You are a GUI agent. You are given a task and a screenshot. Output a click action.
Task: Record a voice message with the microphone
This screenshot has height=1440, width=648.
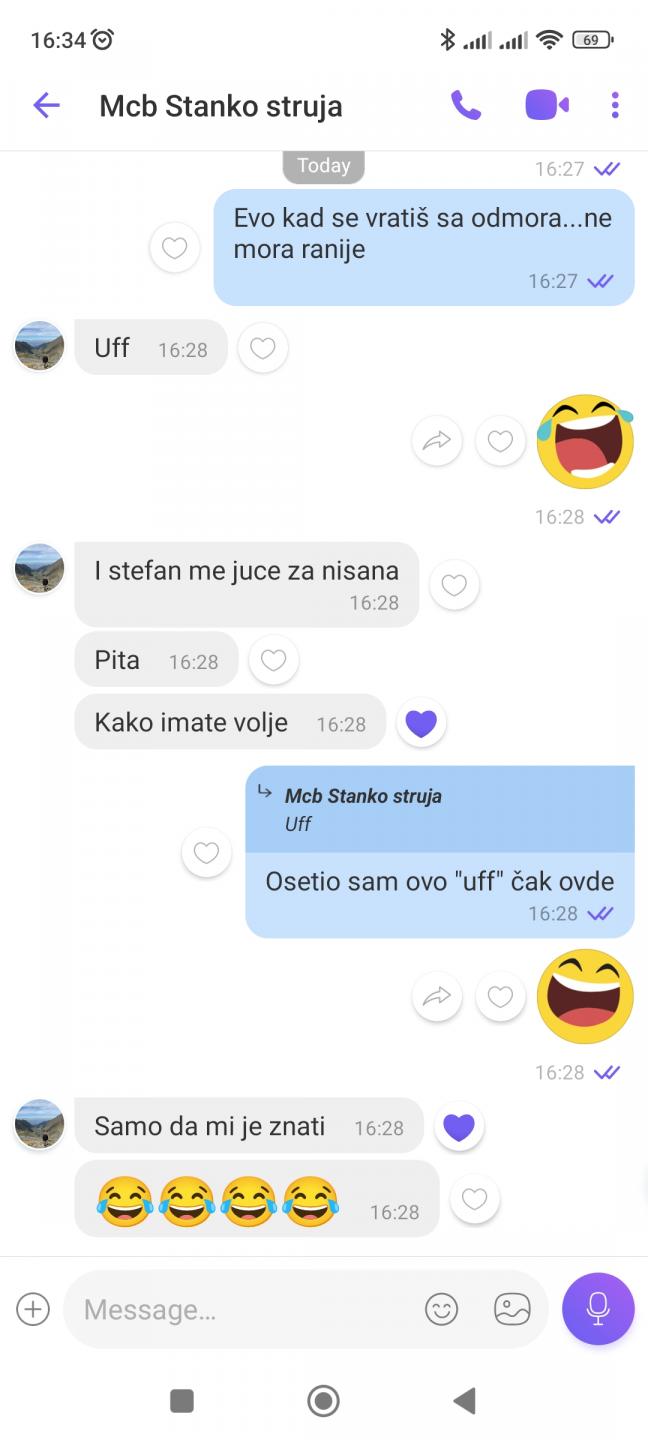pos(598,1309)
